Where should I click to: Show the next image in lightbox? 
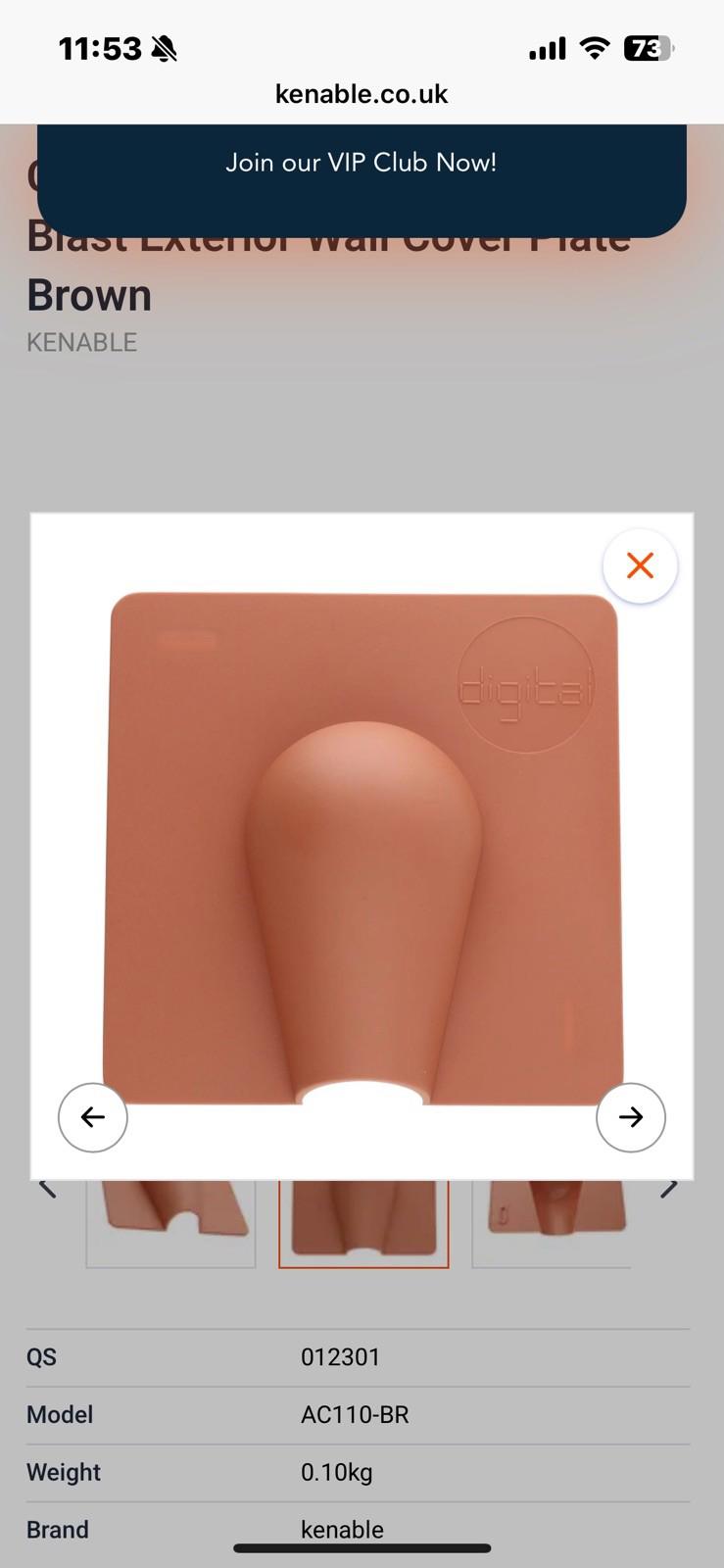631,1117
